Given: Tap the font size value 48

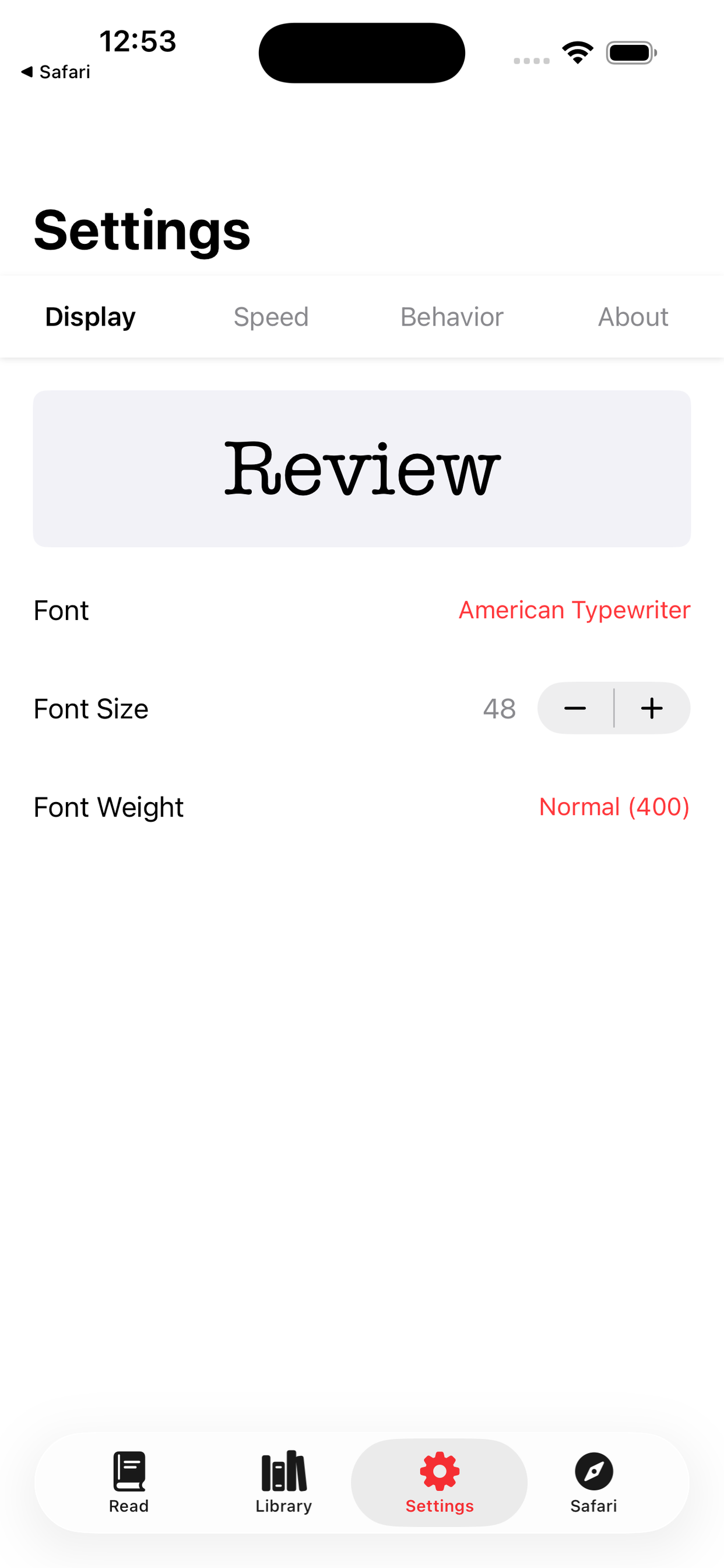Looking at the screenshot, I should (x=499, y=708).
